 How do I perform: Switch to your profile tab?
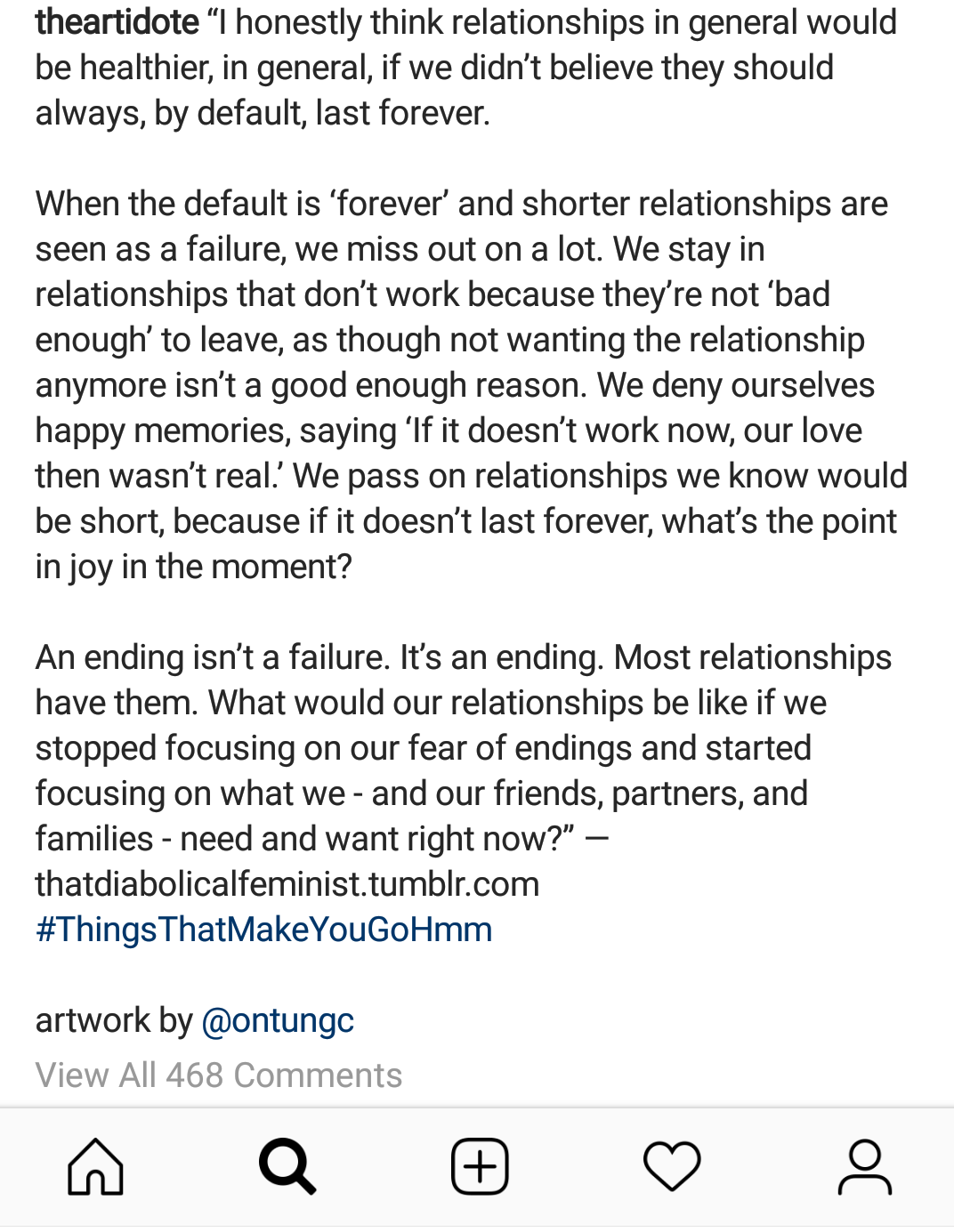[864, 1166]
